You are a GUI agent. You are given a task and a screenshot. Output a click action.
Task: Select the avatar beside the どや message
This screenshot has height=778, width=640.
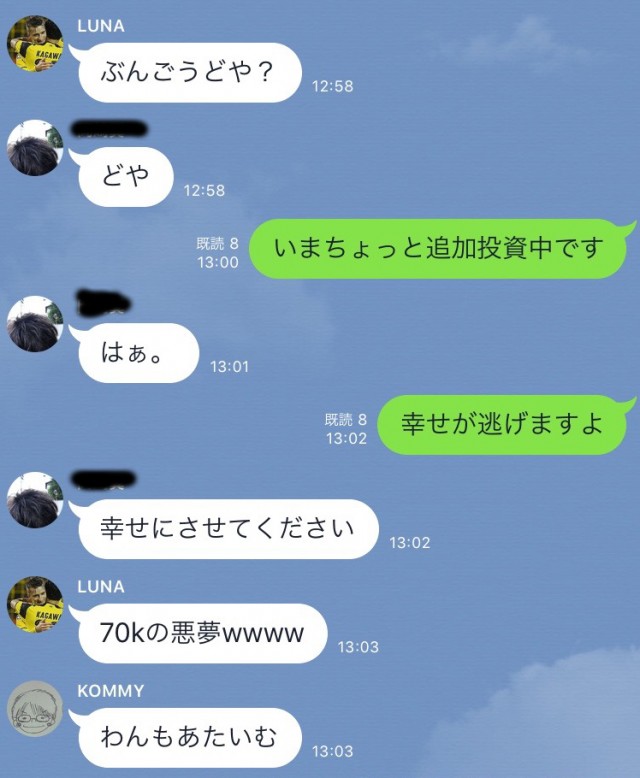(35, 148)
